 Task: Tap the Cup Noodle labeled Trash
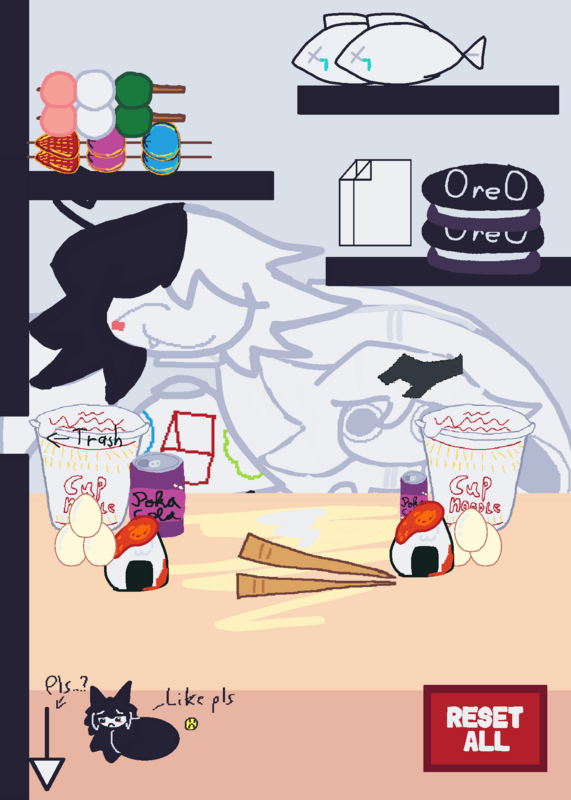[89, 466]
